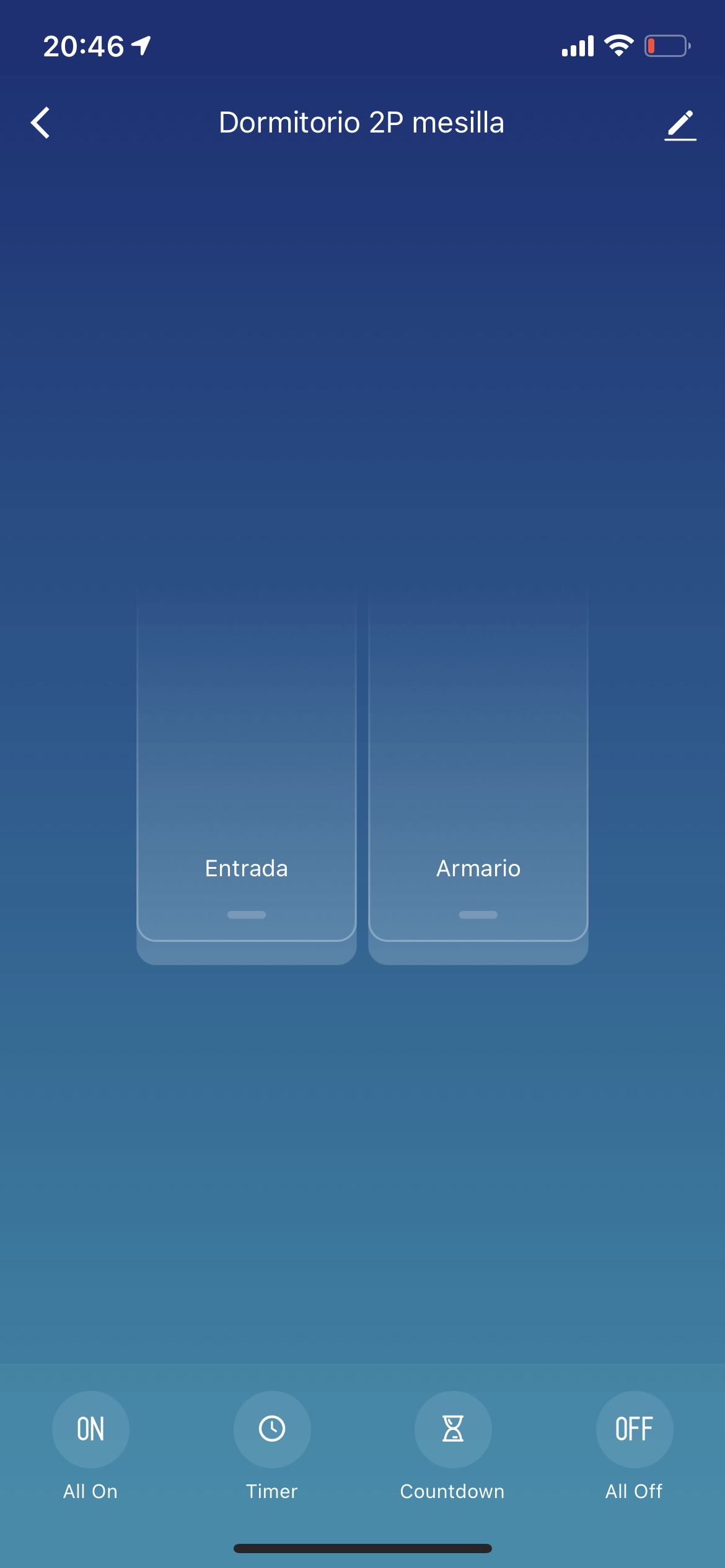
Task: Open the Timer settings
Action: (272, 1429)
